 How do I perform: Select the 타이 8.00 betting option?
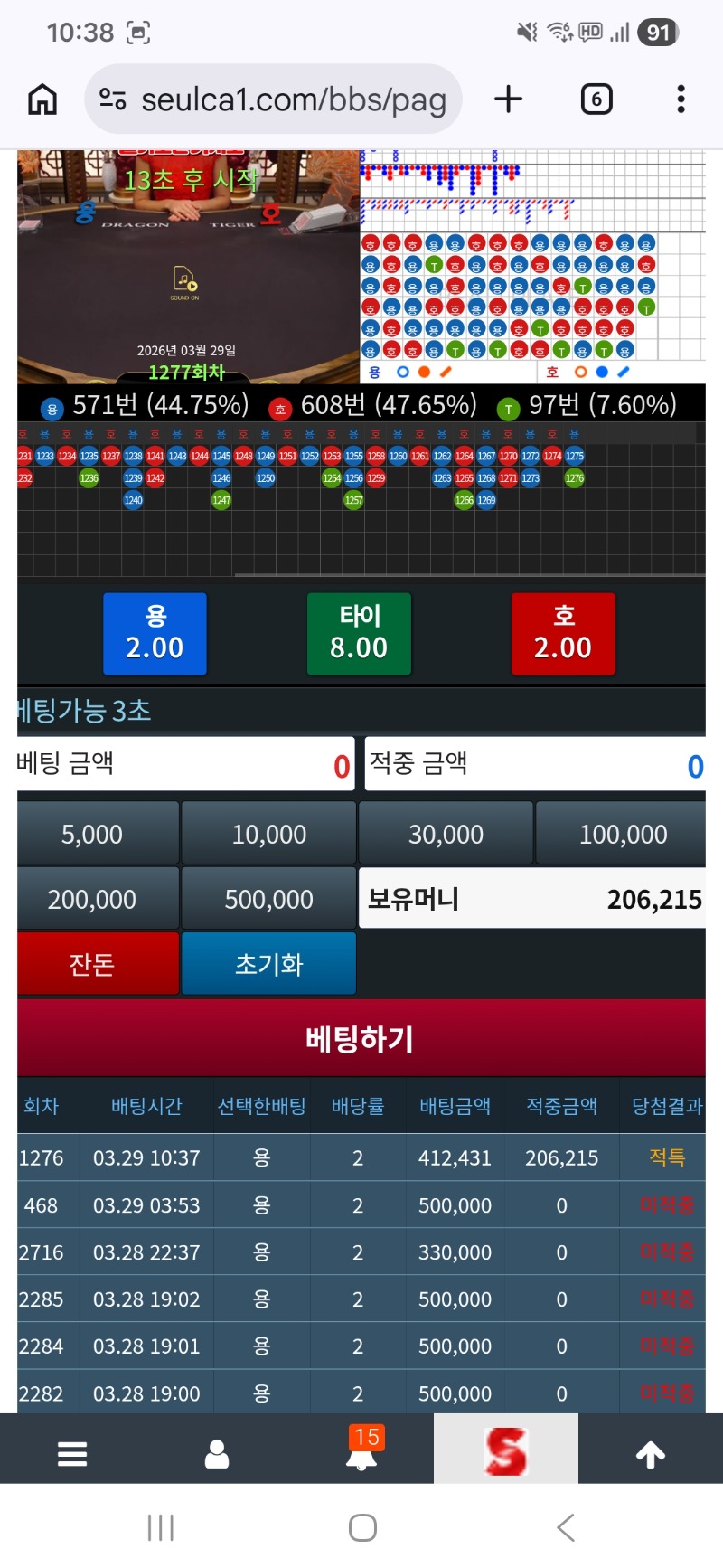point(359,633)
